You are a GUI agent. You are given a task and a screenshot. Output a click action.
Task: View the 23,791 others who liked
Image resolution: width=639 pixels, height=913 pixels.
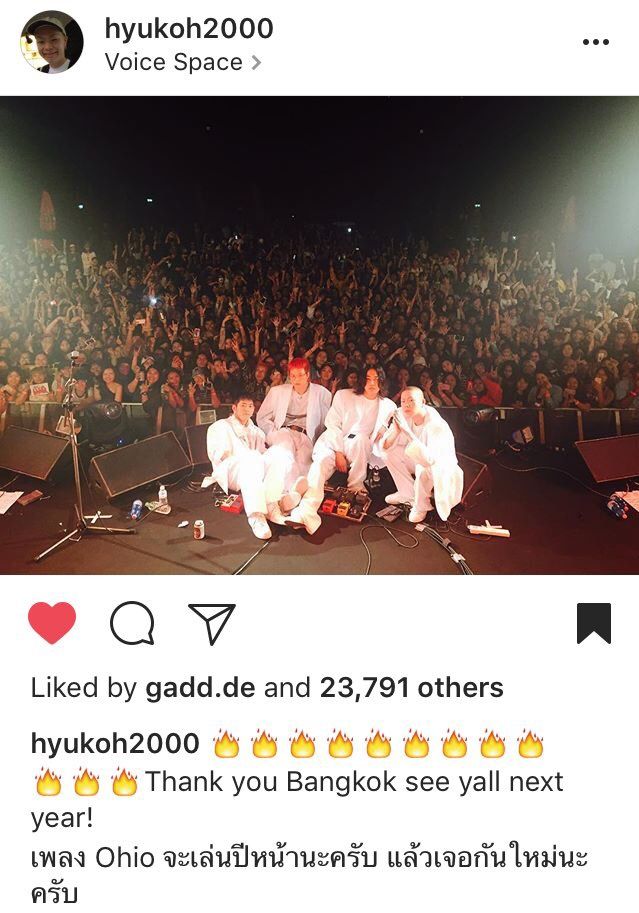click(x=411, y=688)
